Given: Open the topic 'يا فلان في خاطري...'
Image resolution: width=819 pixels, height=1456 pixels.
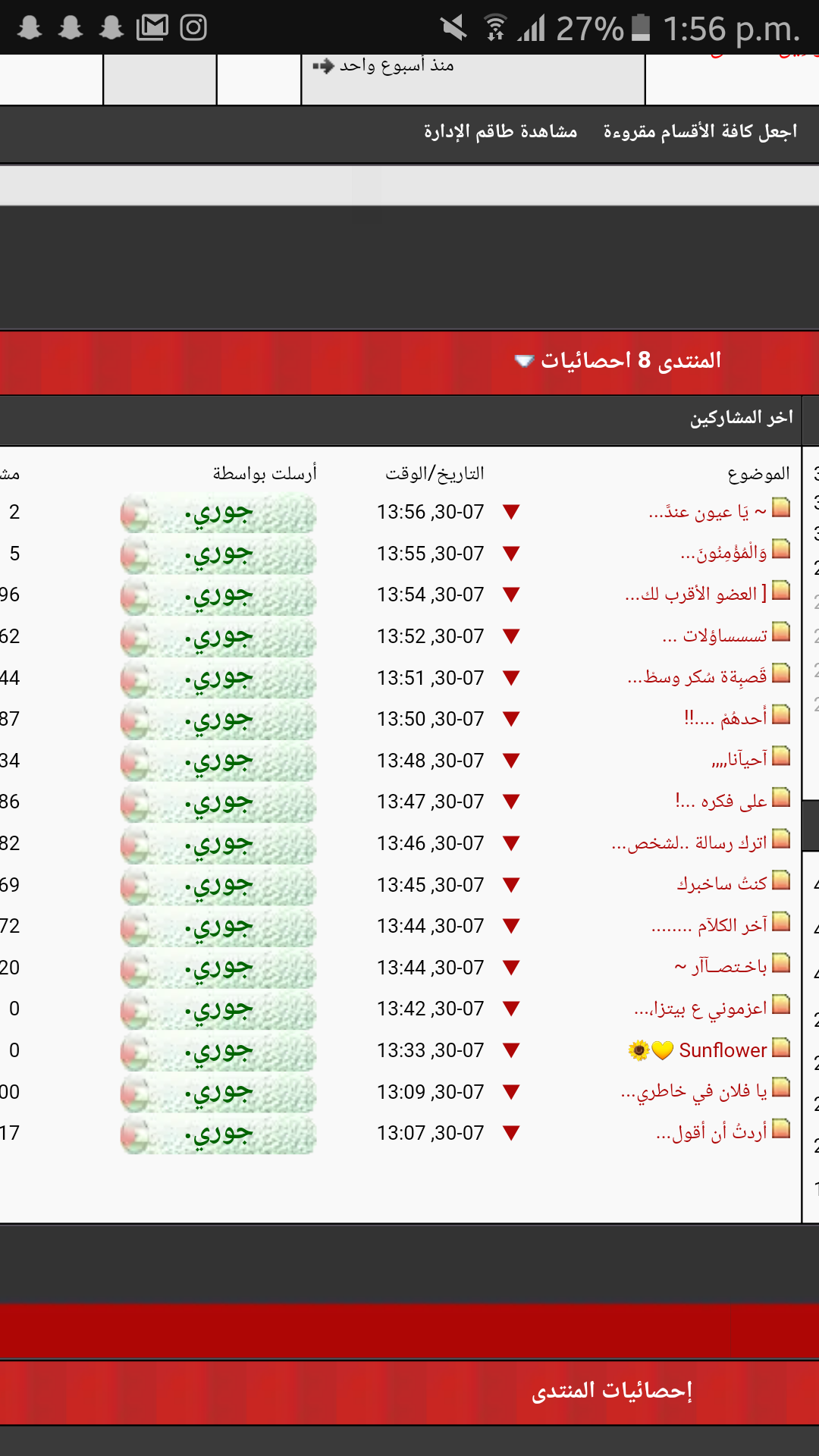Looking at the screenshot, I should (694, 1092).
